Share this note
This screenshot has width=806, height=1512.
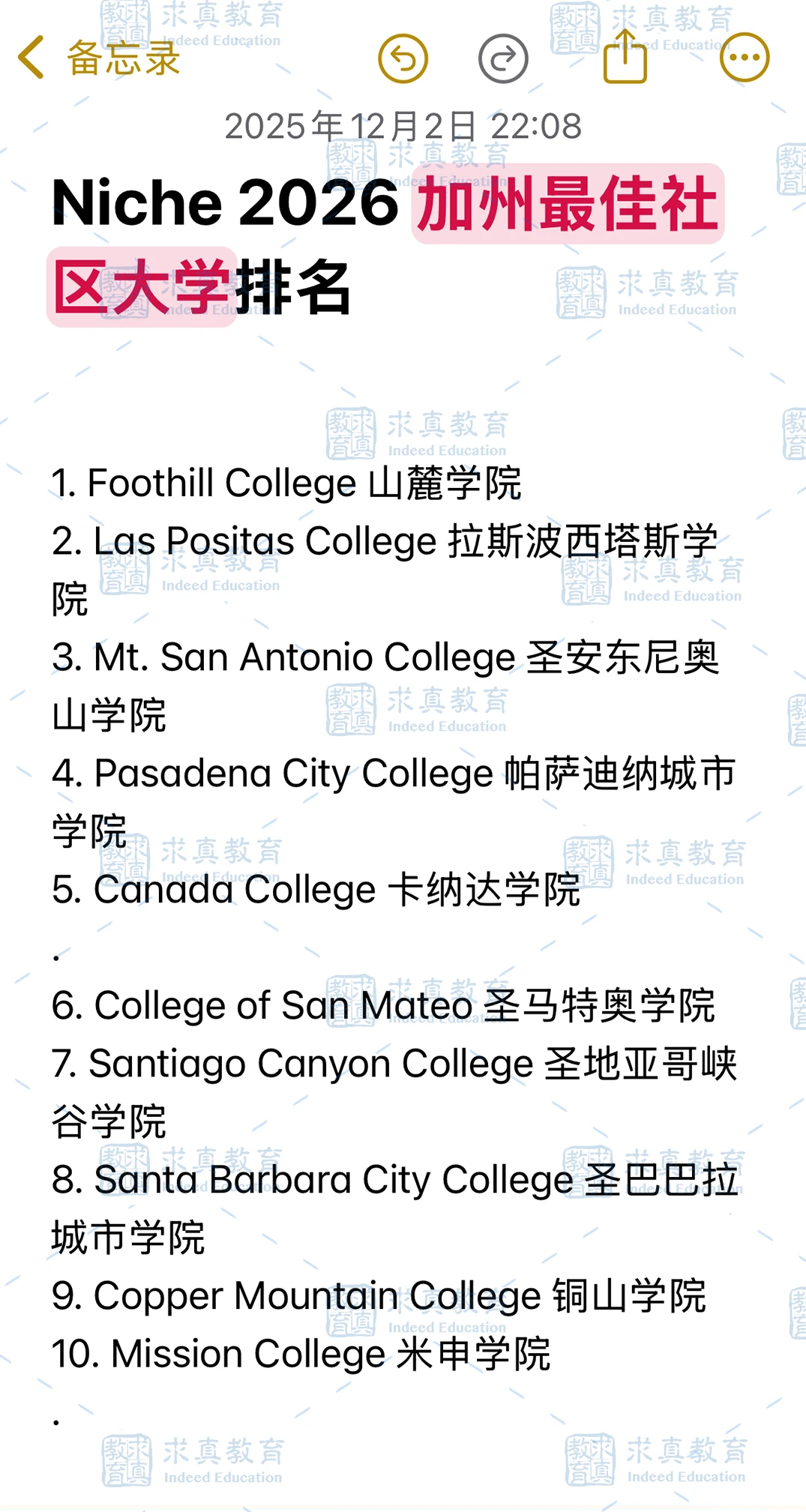coord(625,57)
